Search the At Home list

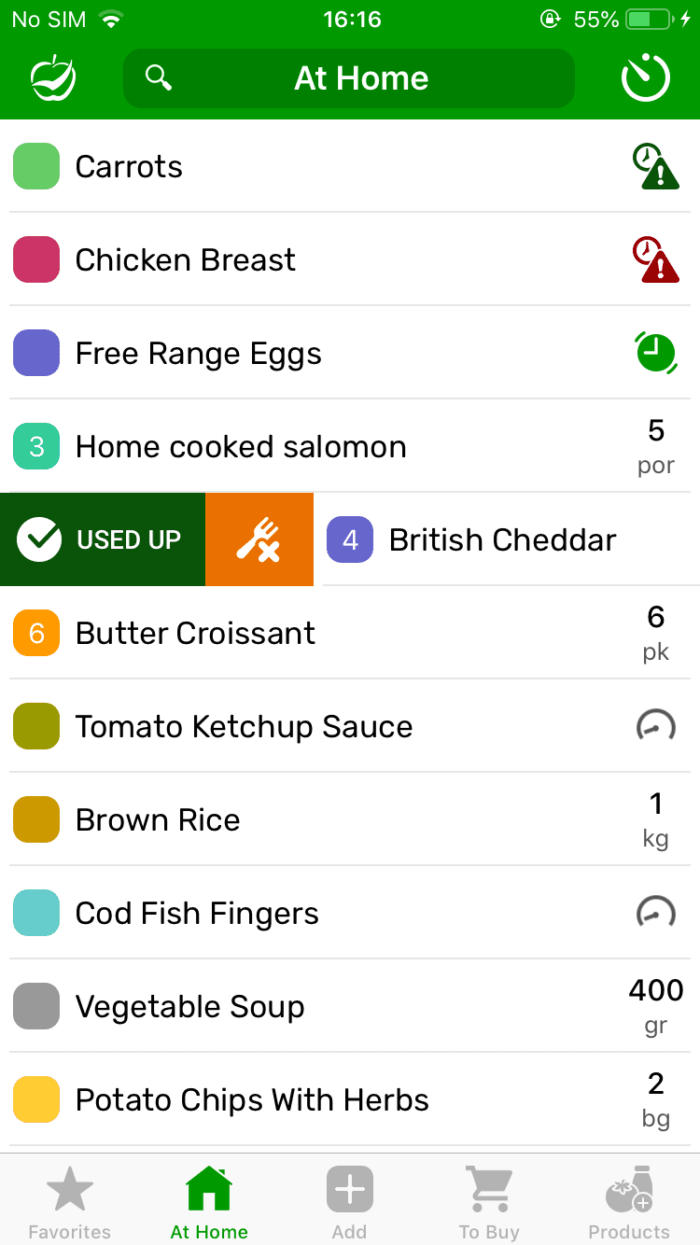[x=349, y=79]
